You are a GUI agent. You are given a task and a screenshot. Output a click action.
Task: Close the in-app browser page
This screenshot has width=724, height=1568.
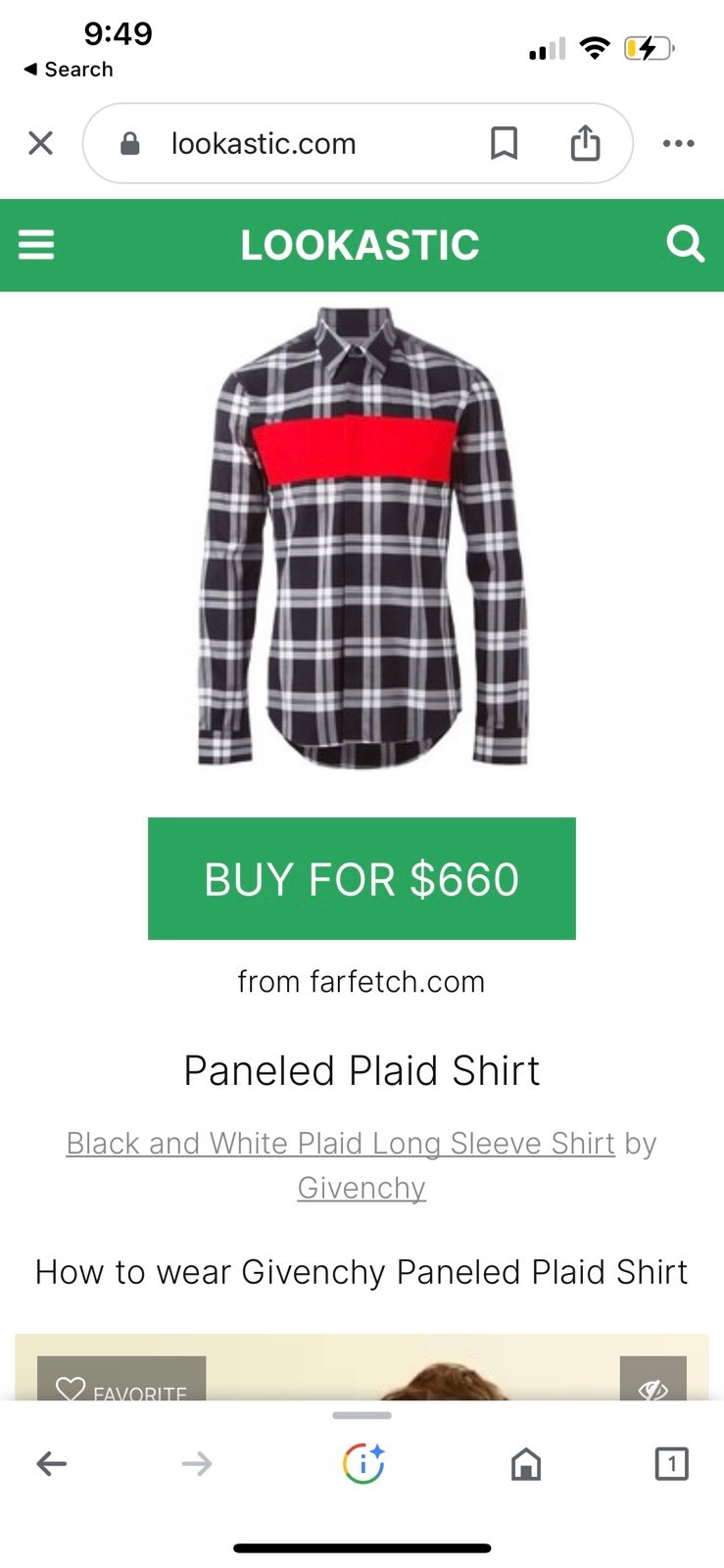point(40,144)
